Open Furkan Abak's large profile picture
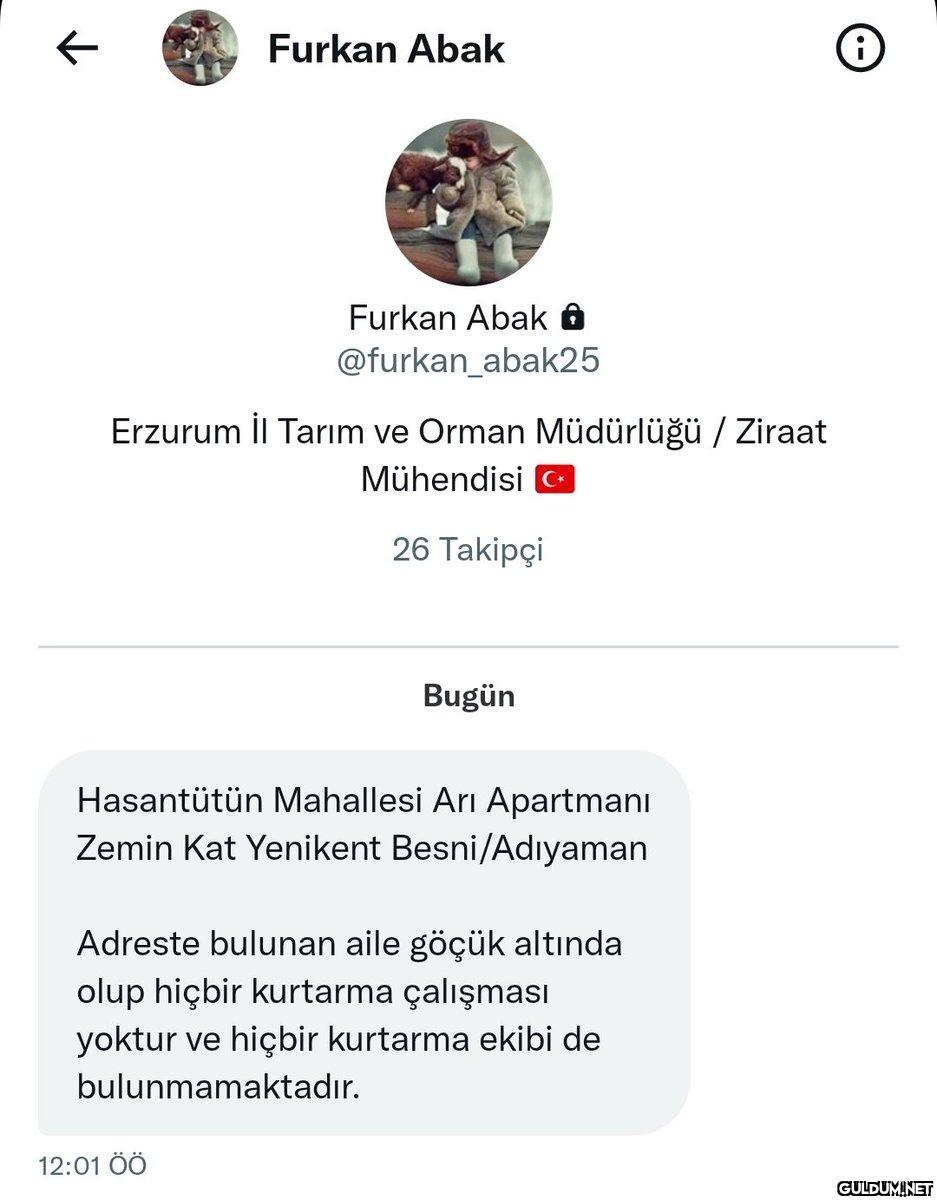 coord(468,203)
